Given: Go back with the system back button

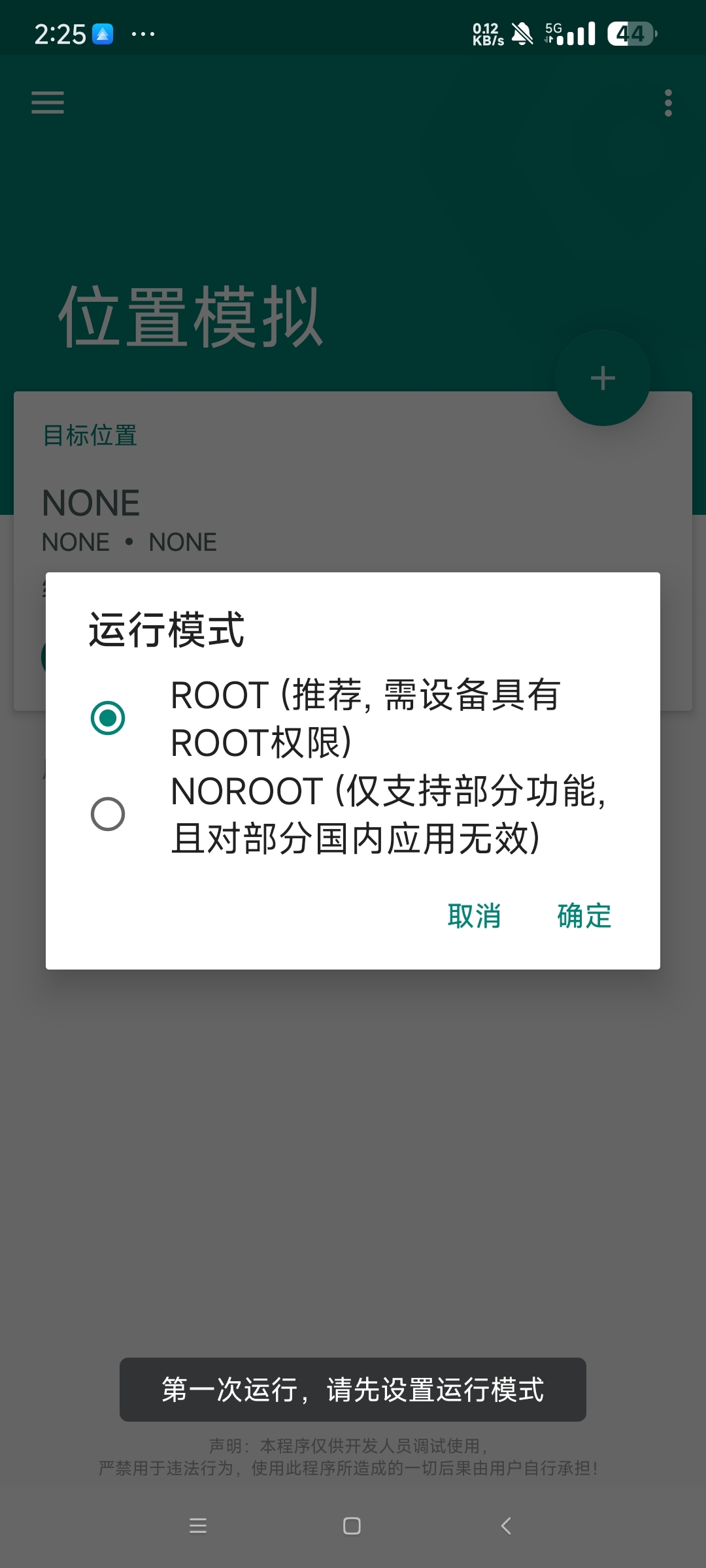Looking at the screenshot, I should tap(505, 1526).
